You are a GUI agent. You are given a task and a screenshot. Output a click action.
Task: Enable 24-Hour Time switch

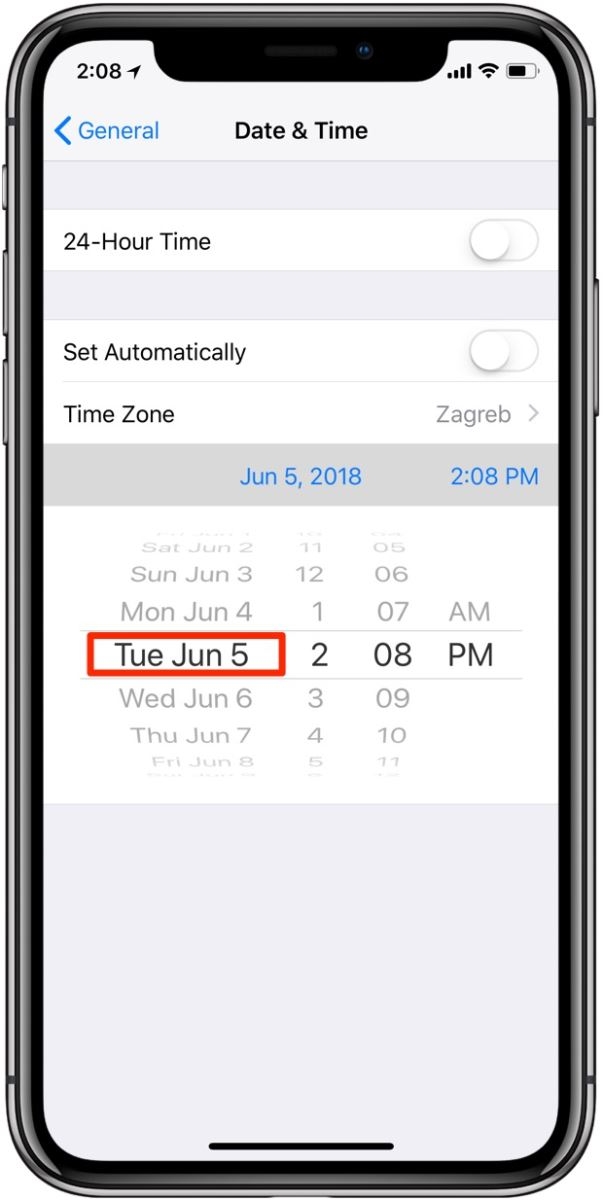[x=504, y=241]
